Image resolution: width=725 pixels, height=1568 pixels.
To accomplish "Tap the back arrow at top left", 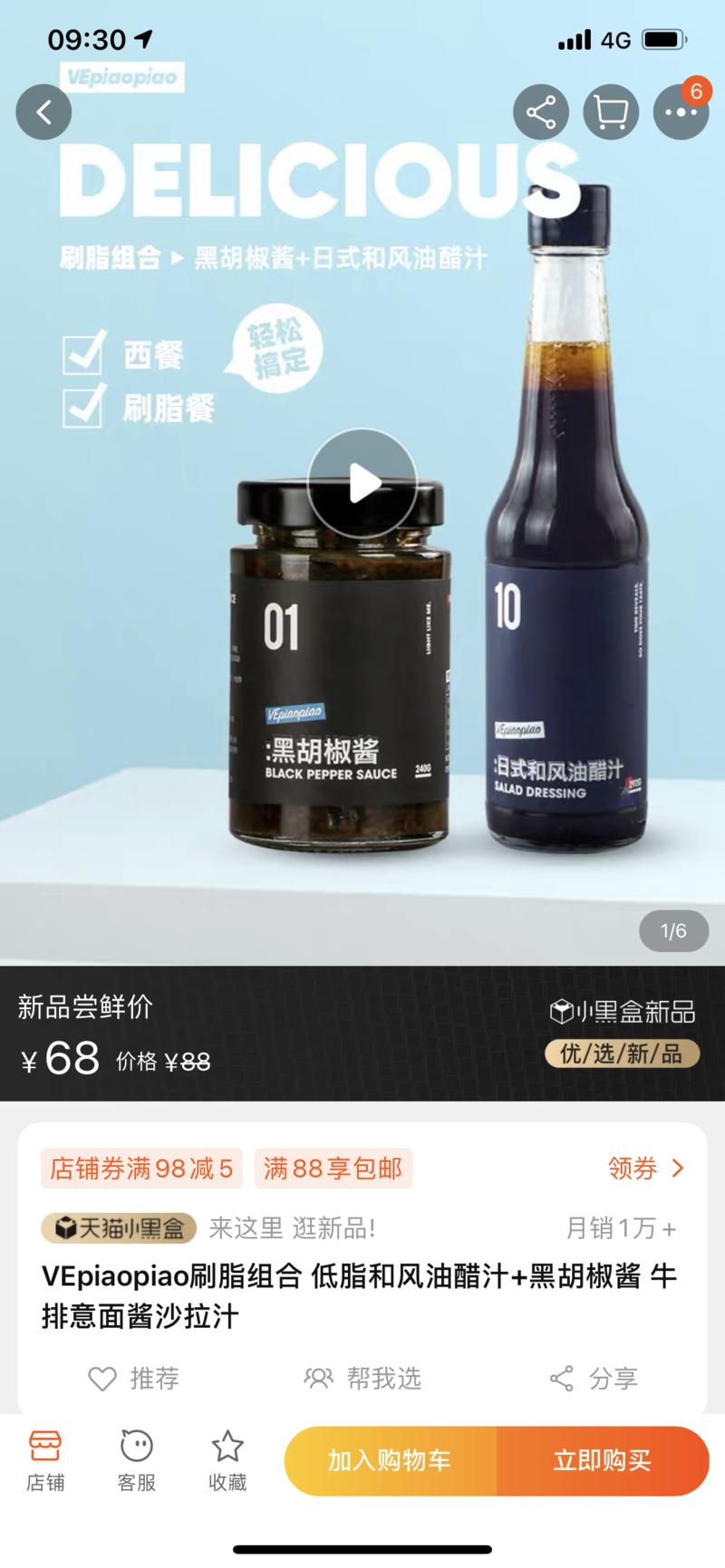I will pos(43,111).
